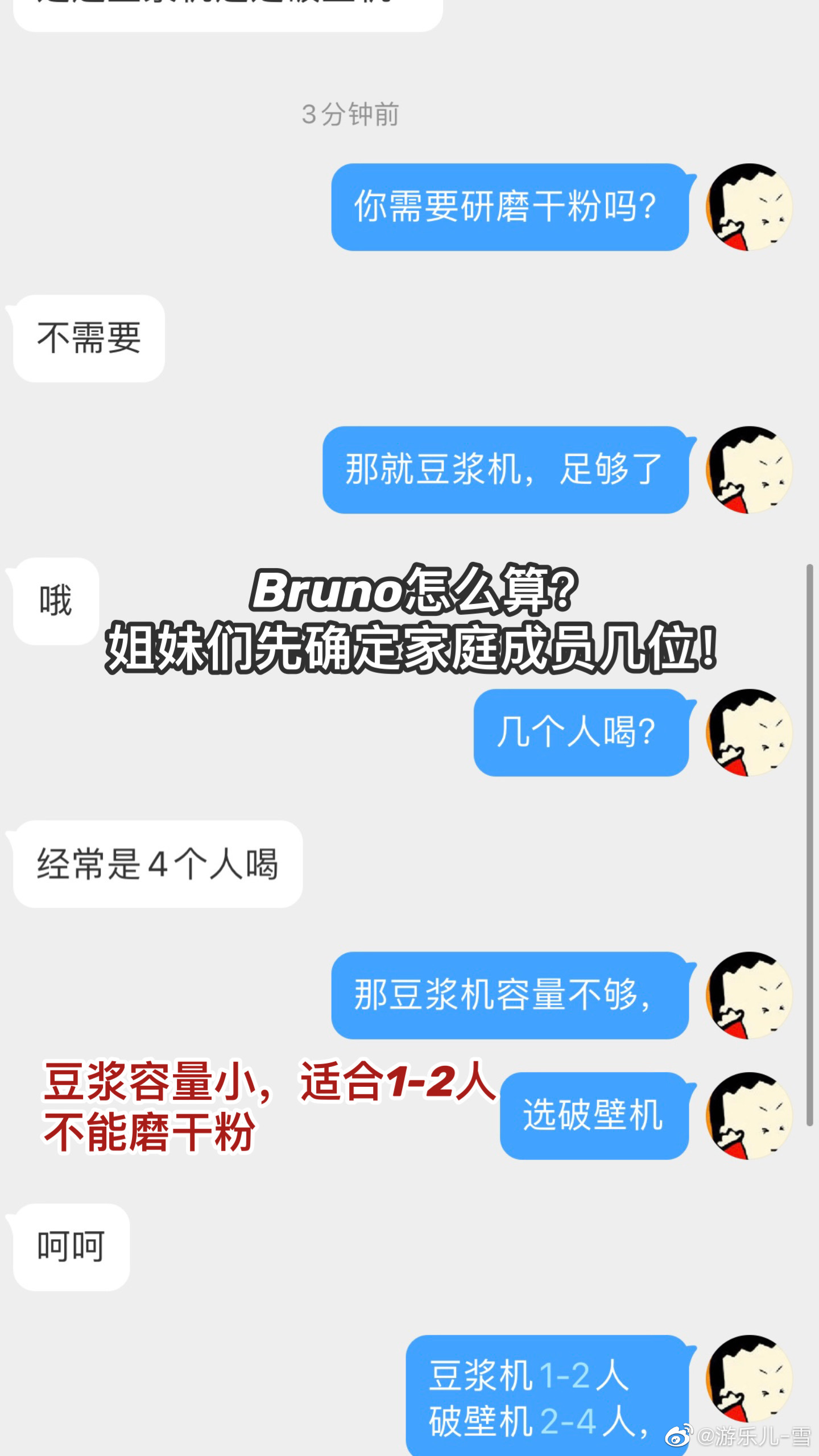Select the "你需要研磨干粉吗?" blue bubble
Screen dimensions: 819x1456
pyautogui.click(x=509, y=208)
